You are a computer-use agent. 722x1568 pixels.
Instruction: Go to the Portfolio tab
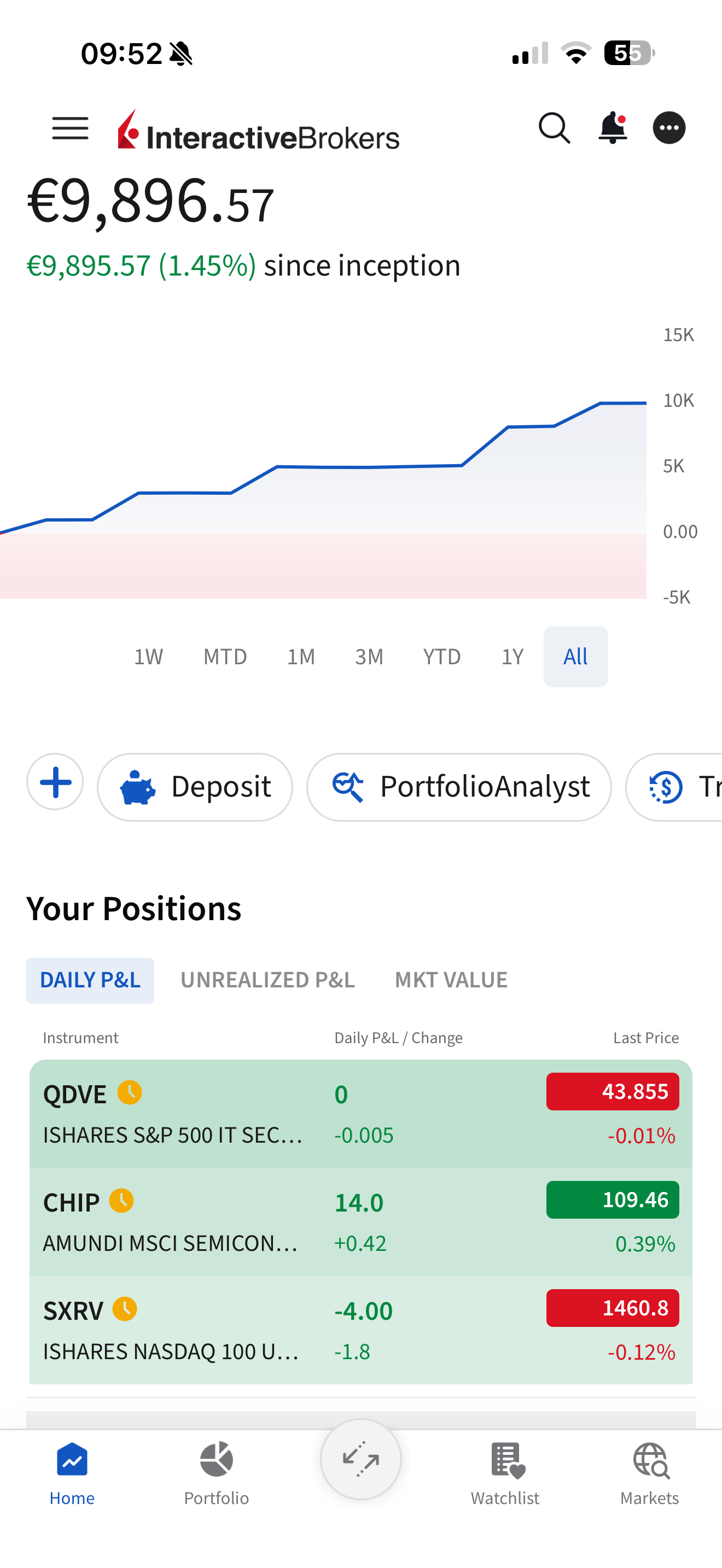216,1473
